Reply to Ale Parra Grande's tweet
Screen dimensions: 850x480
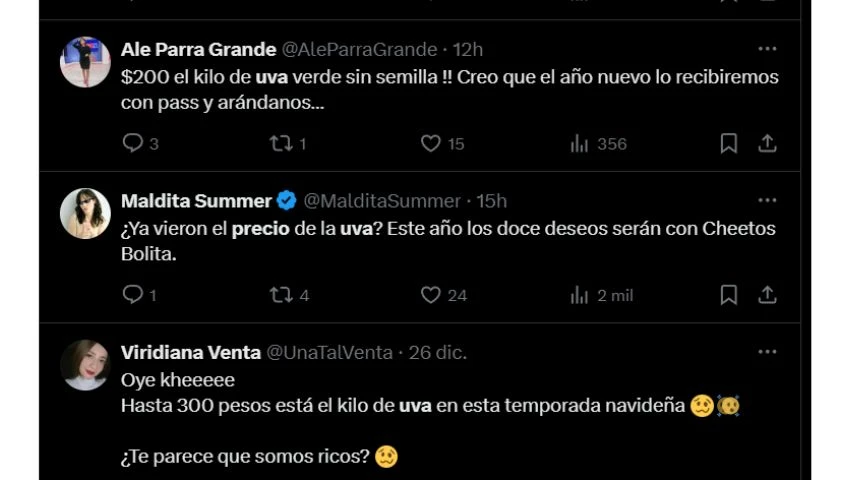[133, 144]
